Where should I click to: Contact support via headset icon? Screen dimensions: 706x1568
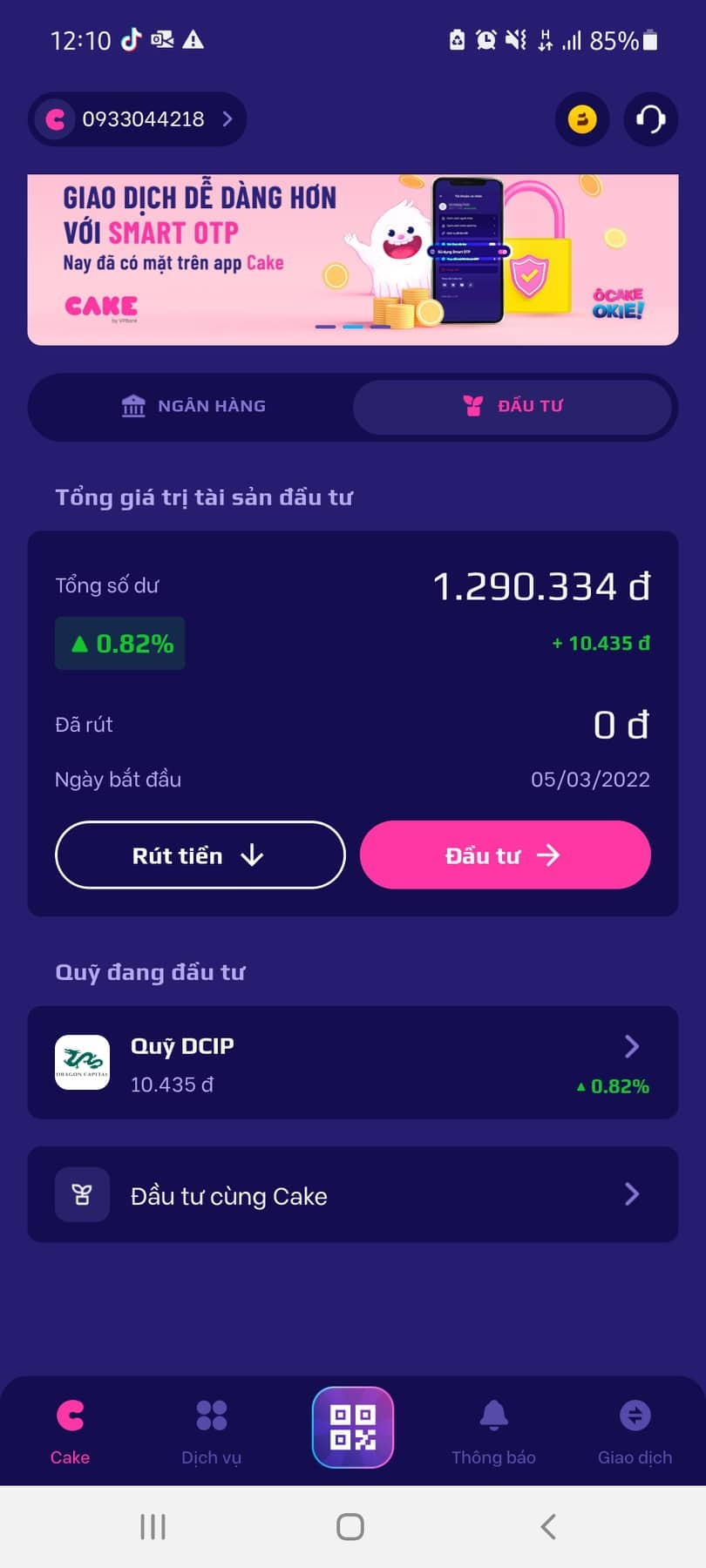tap(650, 118)
